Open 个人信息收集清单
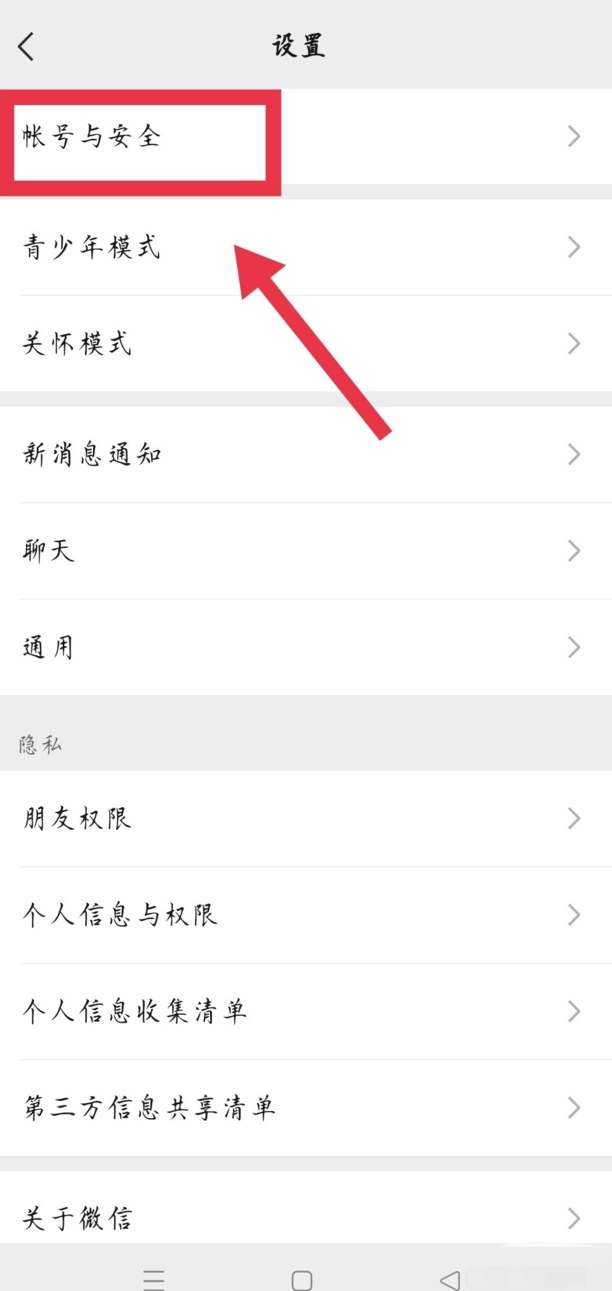 pos(306,1012)
